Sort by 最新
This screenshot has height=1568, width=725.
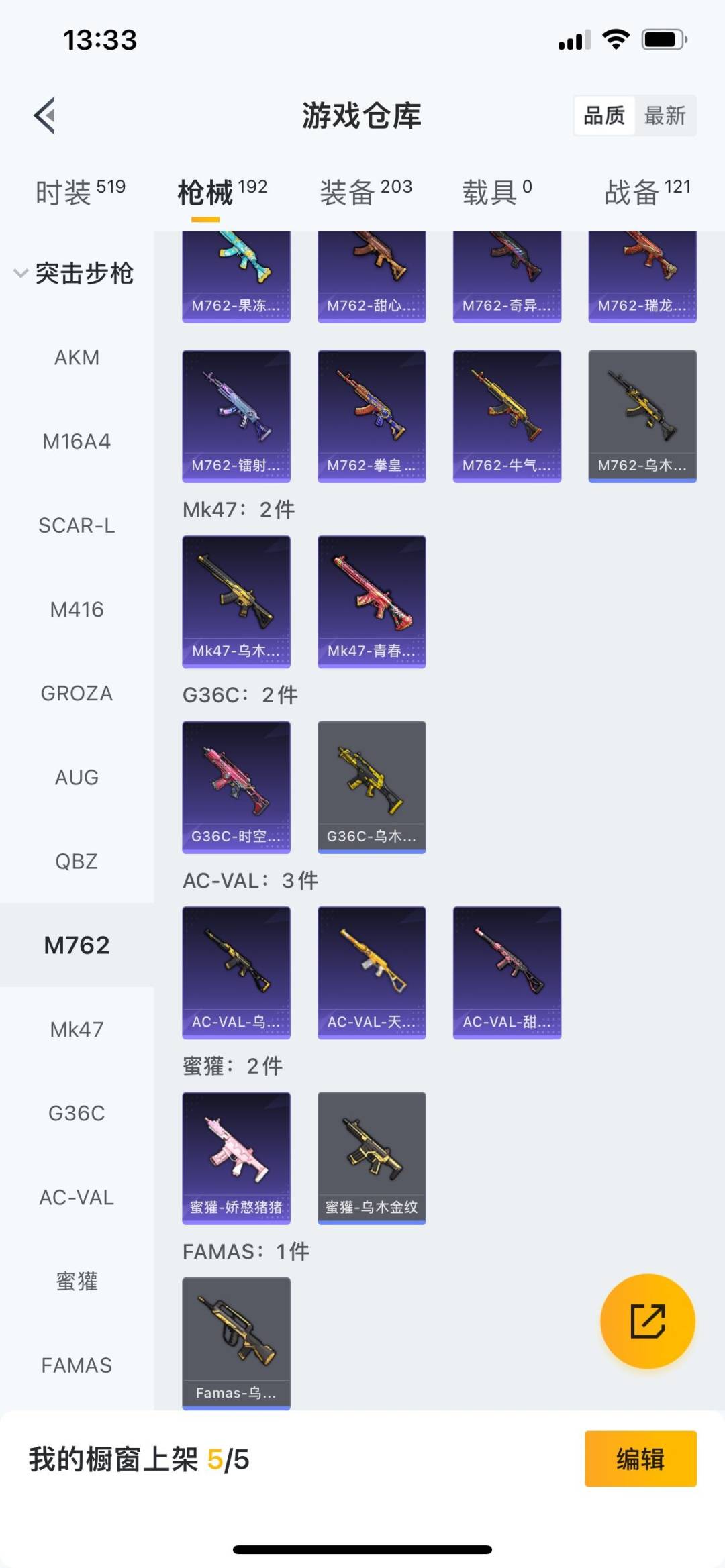tap(665, 115)
